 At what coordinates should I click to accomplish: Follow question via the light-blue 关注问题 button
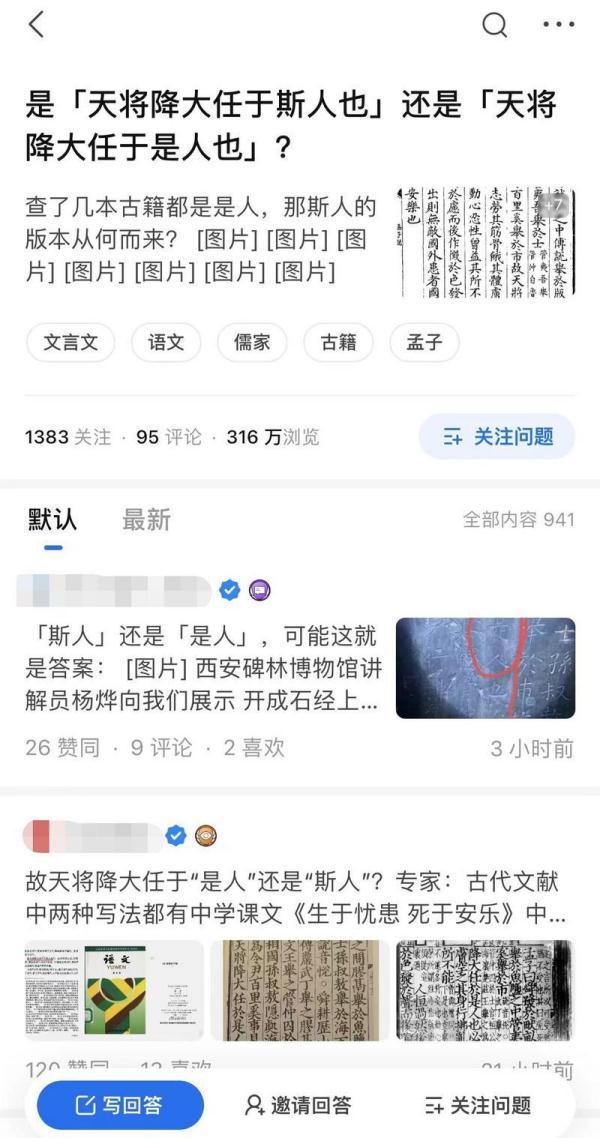point(497,437)
